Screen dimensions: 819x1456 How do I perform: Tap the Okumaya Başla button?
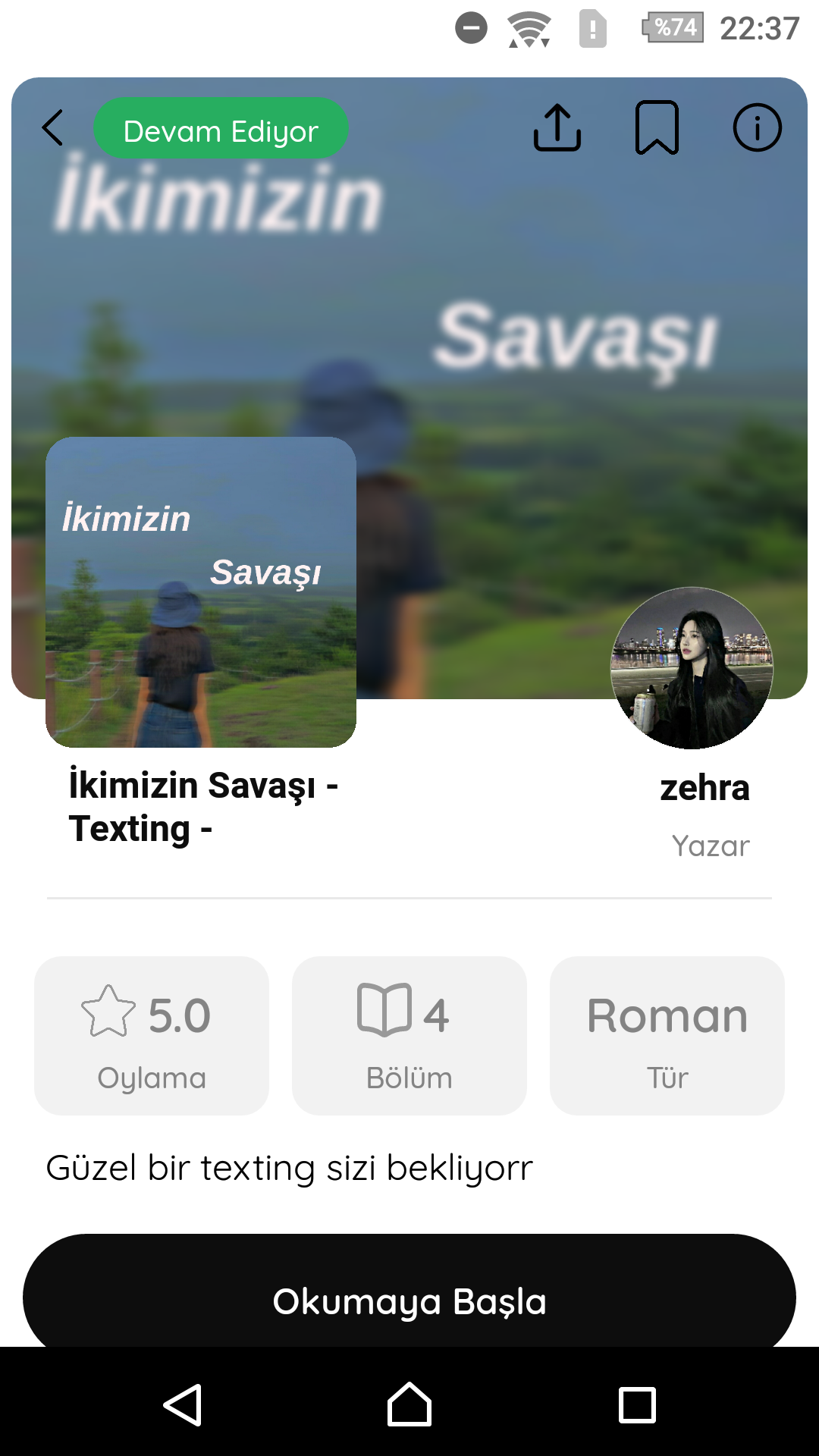pyautogui.click(x=409, y=1300)
